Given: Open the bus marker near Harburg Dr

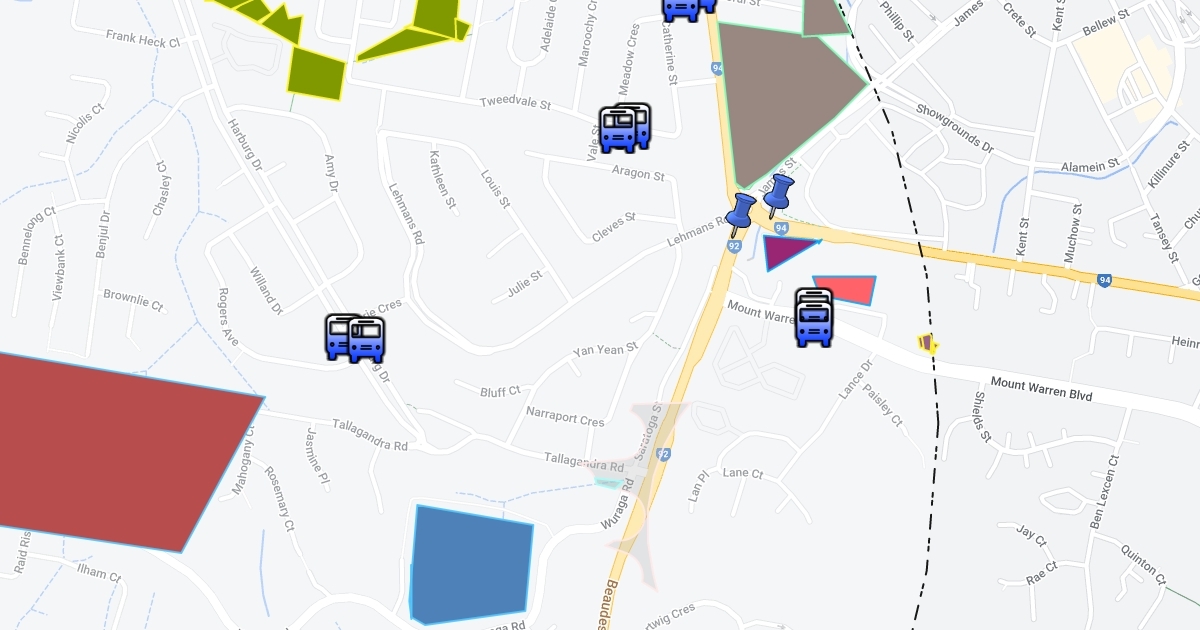Looking at the screenshot, I should tap(355, 338).
